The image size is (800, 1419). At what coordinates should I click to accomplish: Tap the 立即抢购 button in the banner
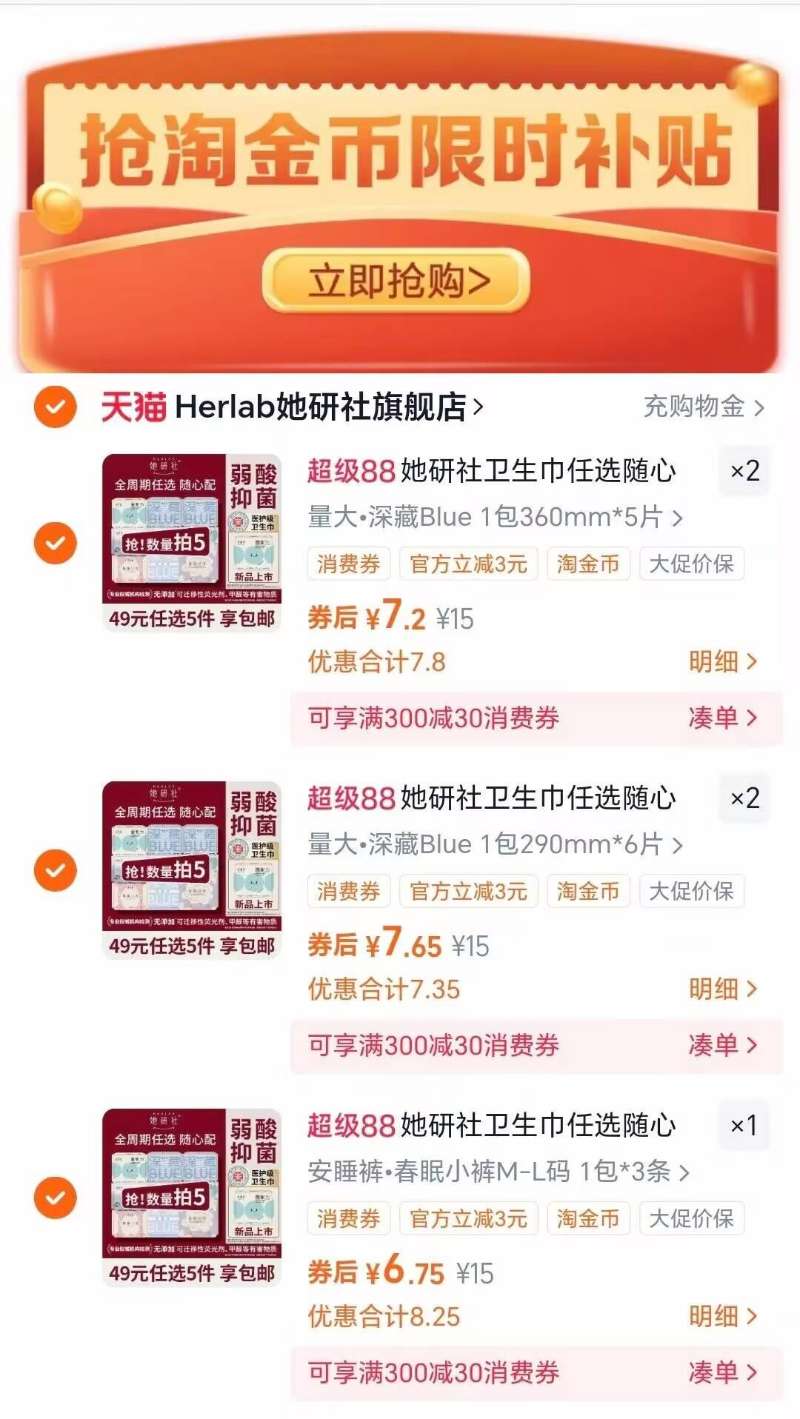click(x=398, y=281)
